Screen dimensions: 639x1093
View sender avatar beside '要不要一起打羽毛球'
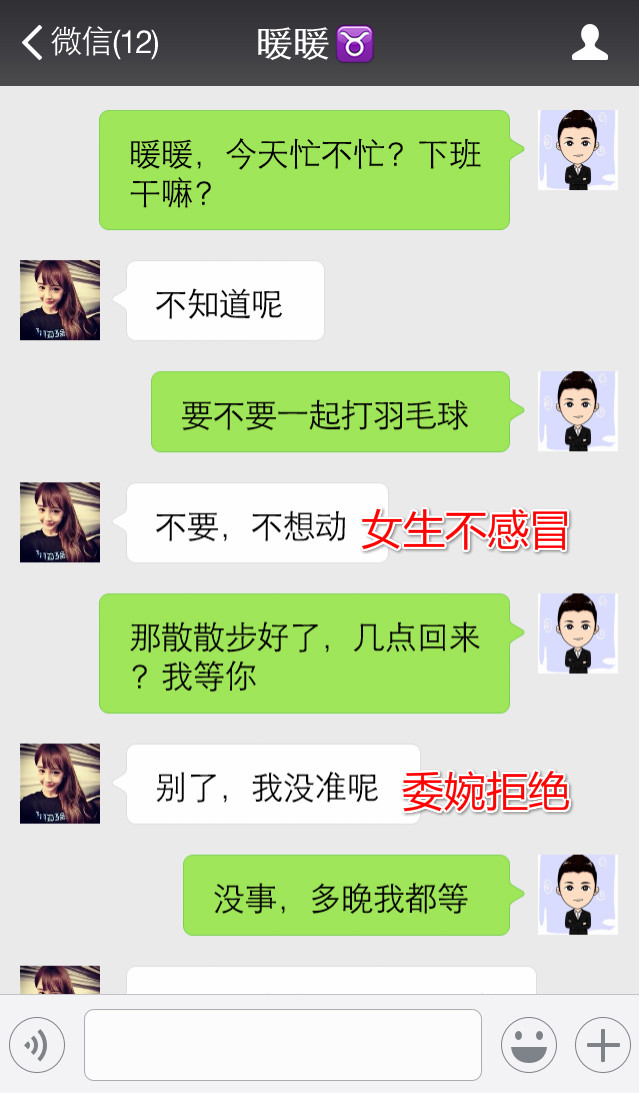(578, 411)
